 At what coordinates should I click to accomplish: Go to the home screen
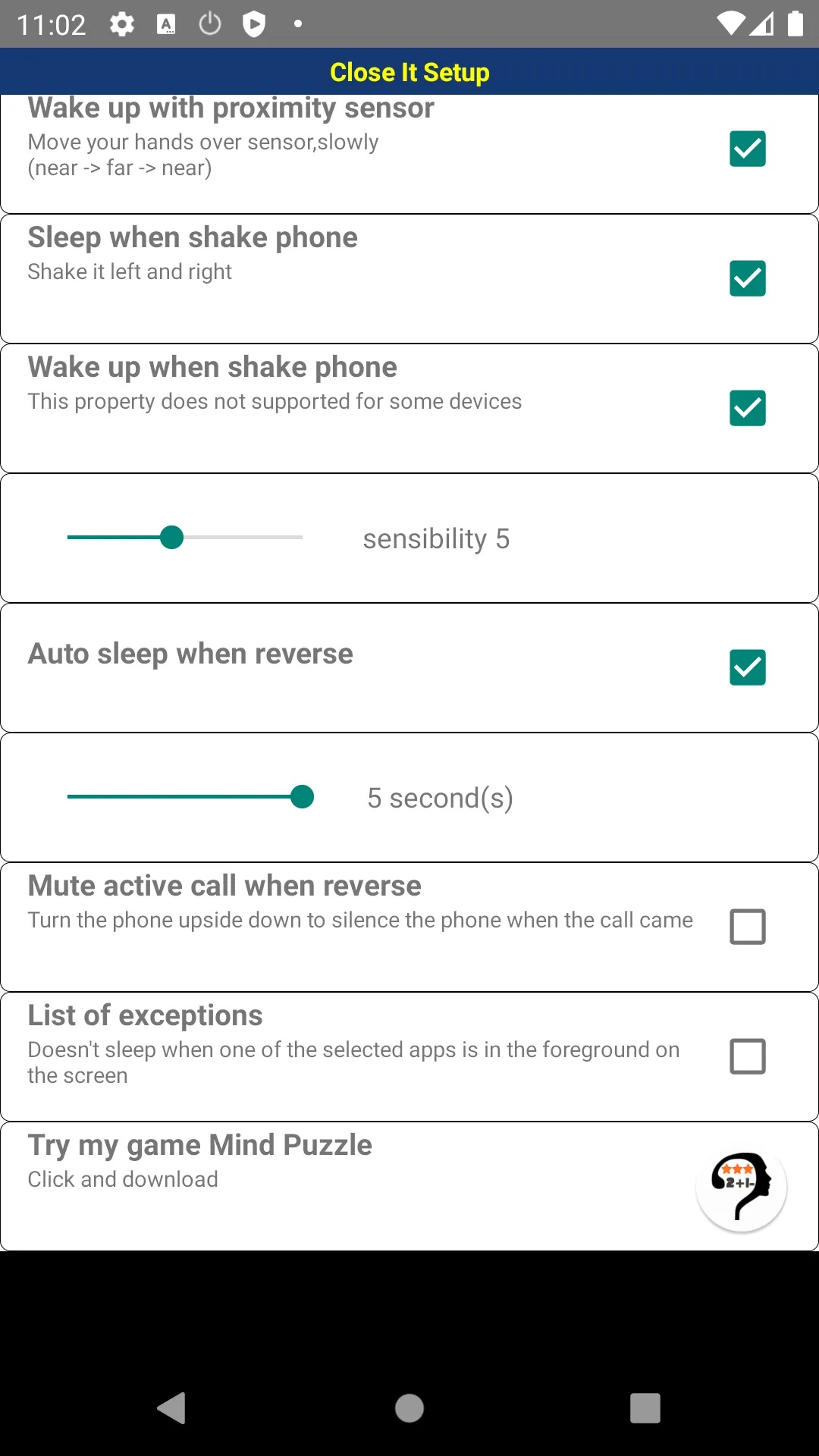tap(409, 1408)
